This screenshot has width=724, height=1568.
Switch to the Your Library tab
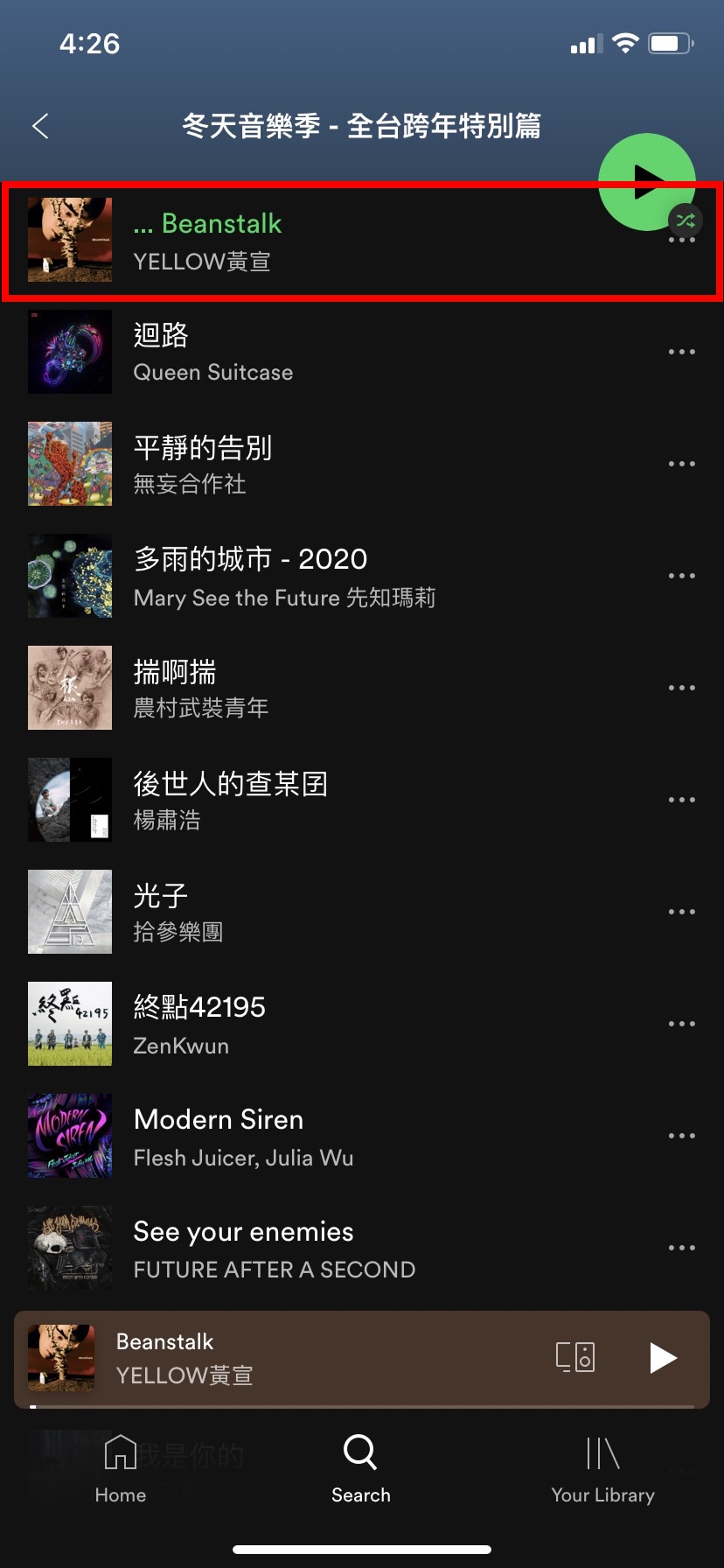[602, 1470]
